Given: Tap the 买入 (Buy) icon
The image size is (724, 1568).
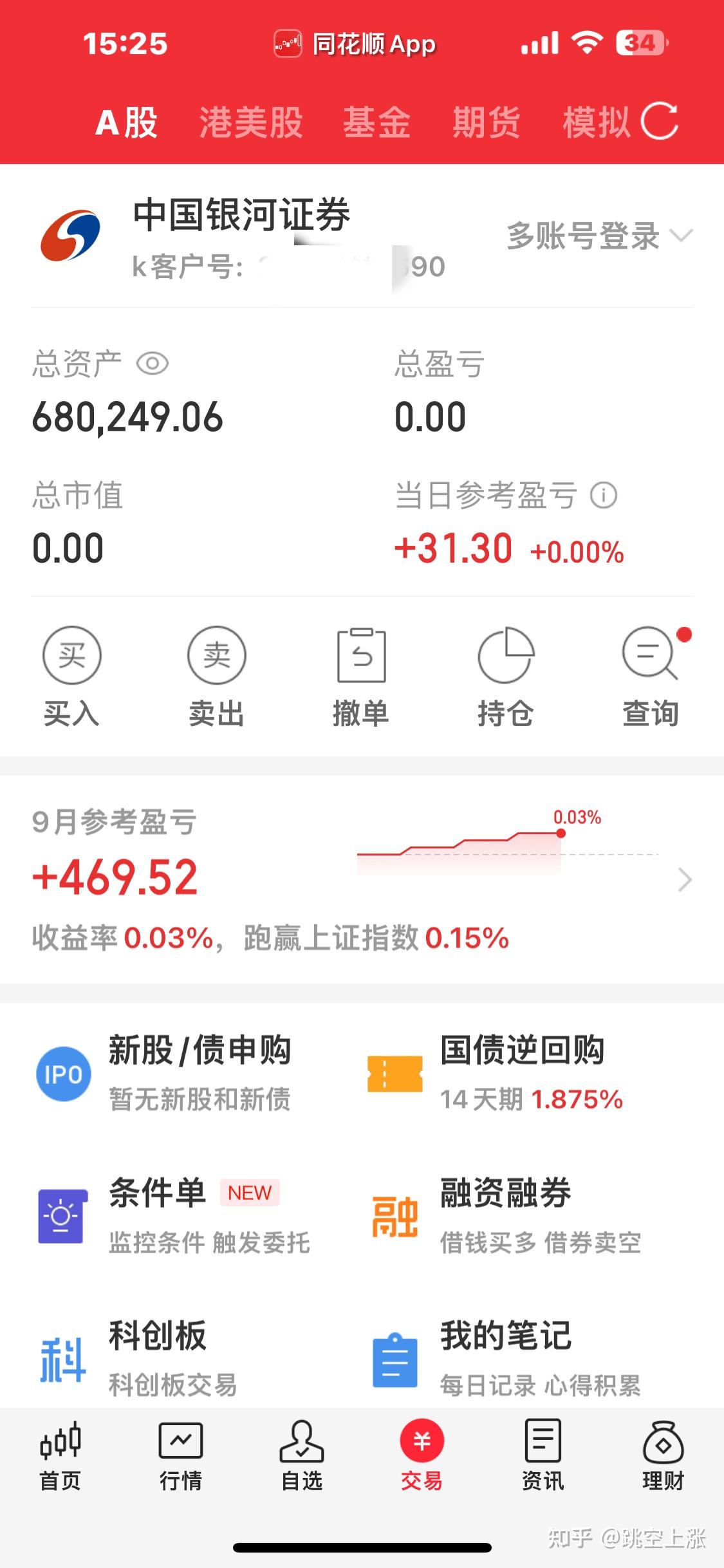Looking at the screenshot, I should point(71,655).
